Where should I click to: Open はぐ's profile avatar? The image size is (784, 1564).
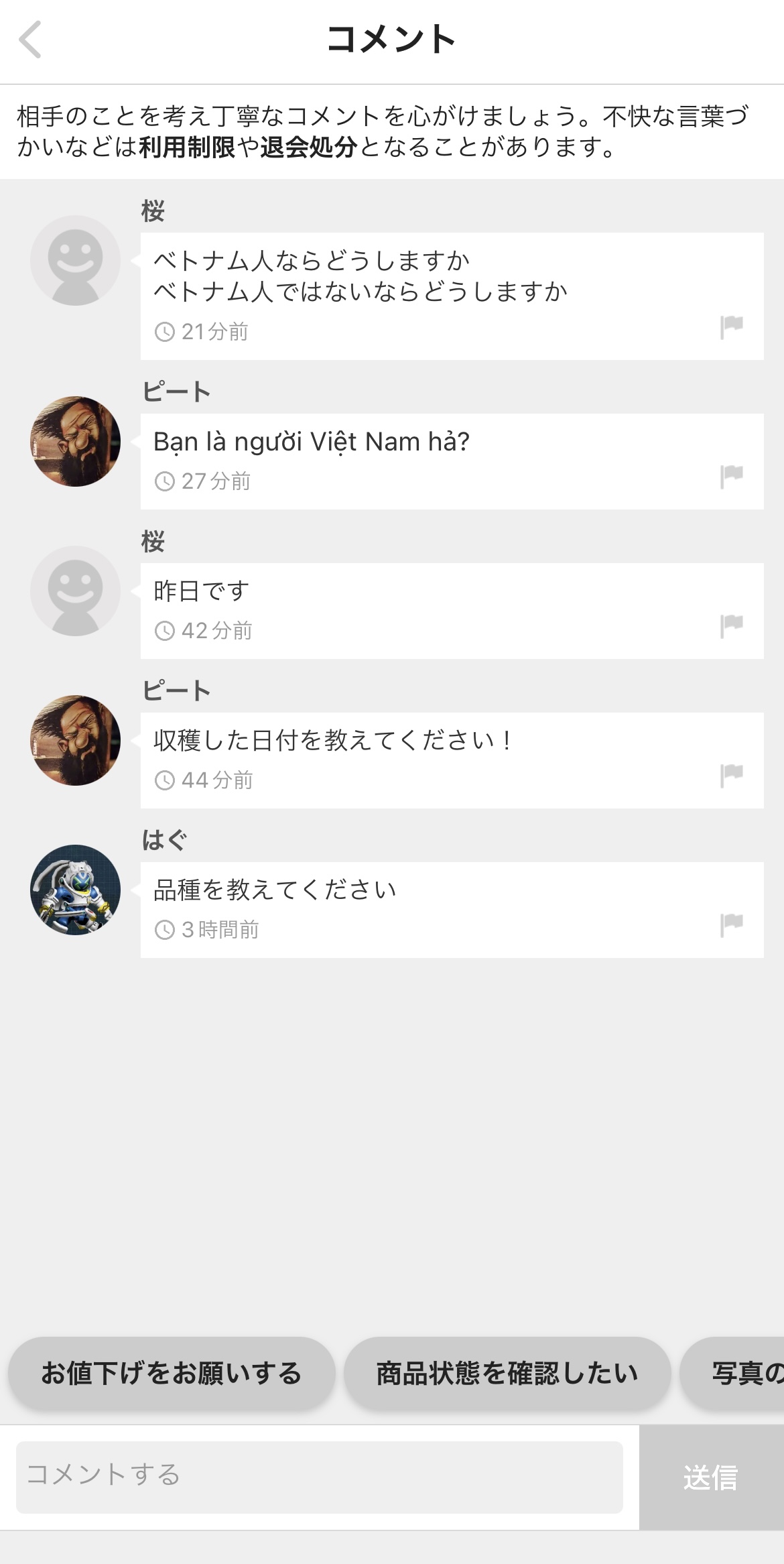[76, 890]
